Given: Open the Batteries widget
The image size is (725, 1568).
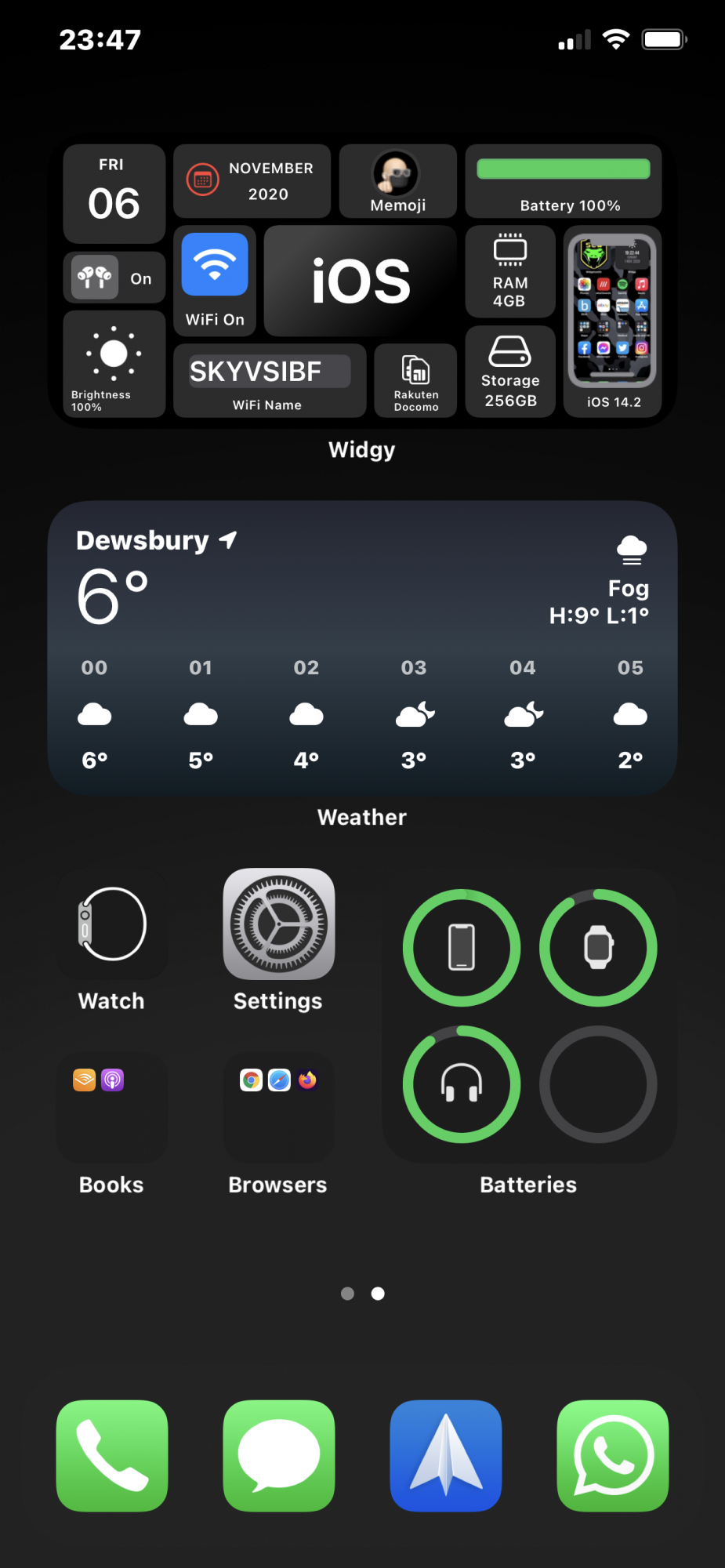Looking at the screenshot, I should point(529,1015).
